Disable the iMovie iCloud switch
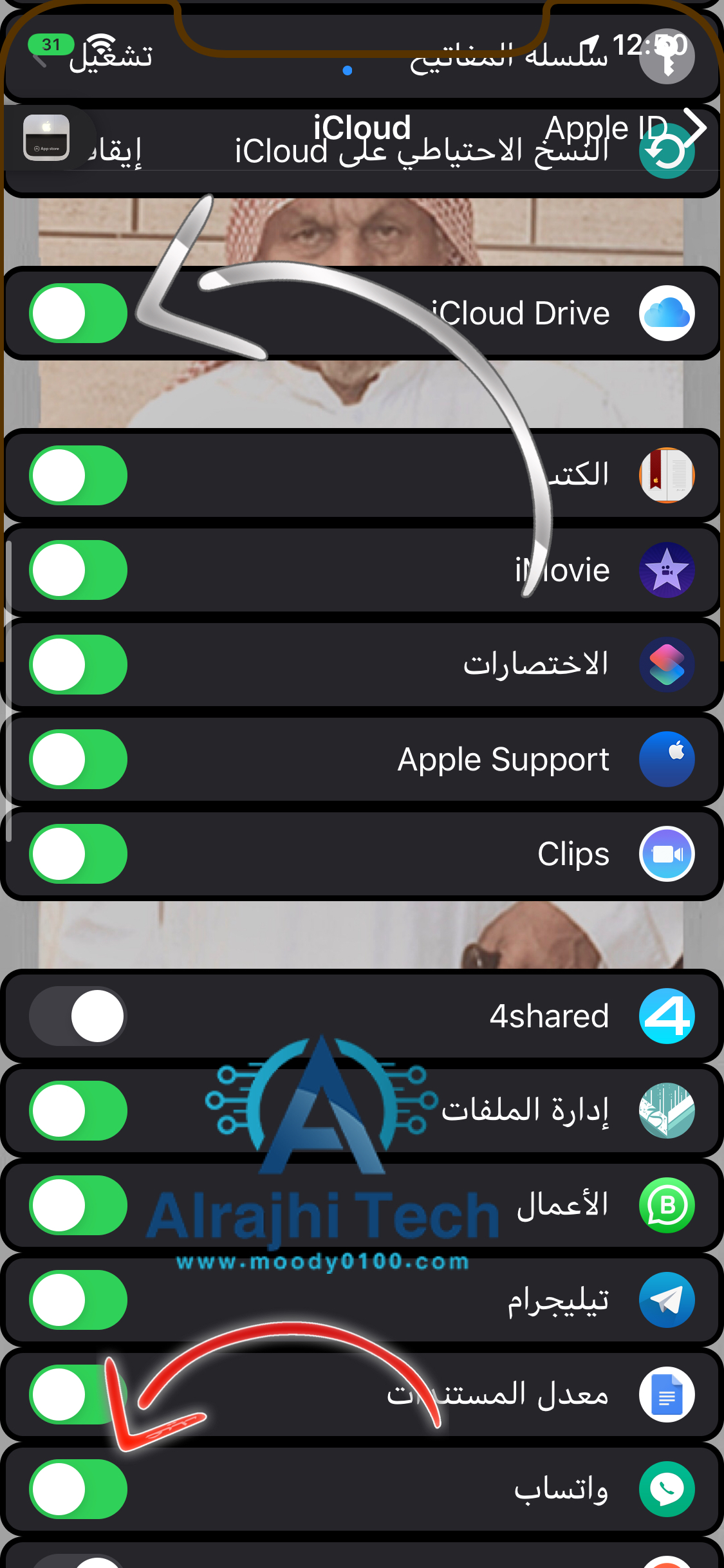Screen dimensions: 724x1568 click(78, 570)
